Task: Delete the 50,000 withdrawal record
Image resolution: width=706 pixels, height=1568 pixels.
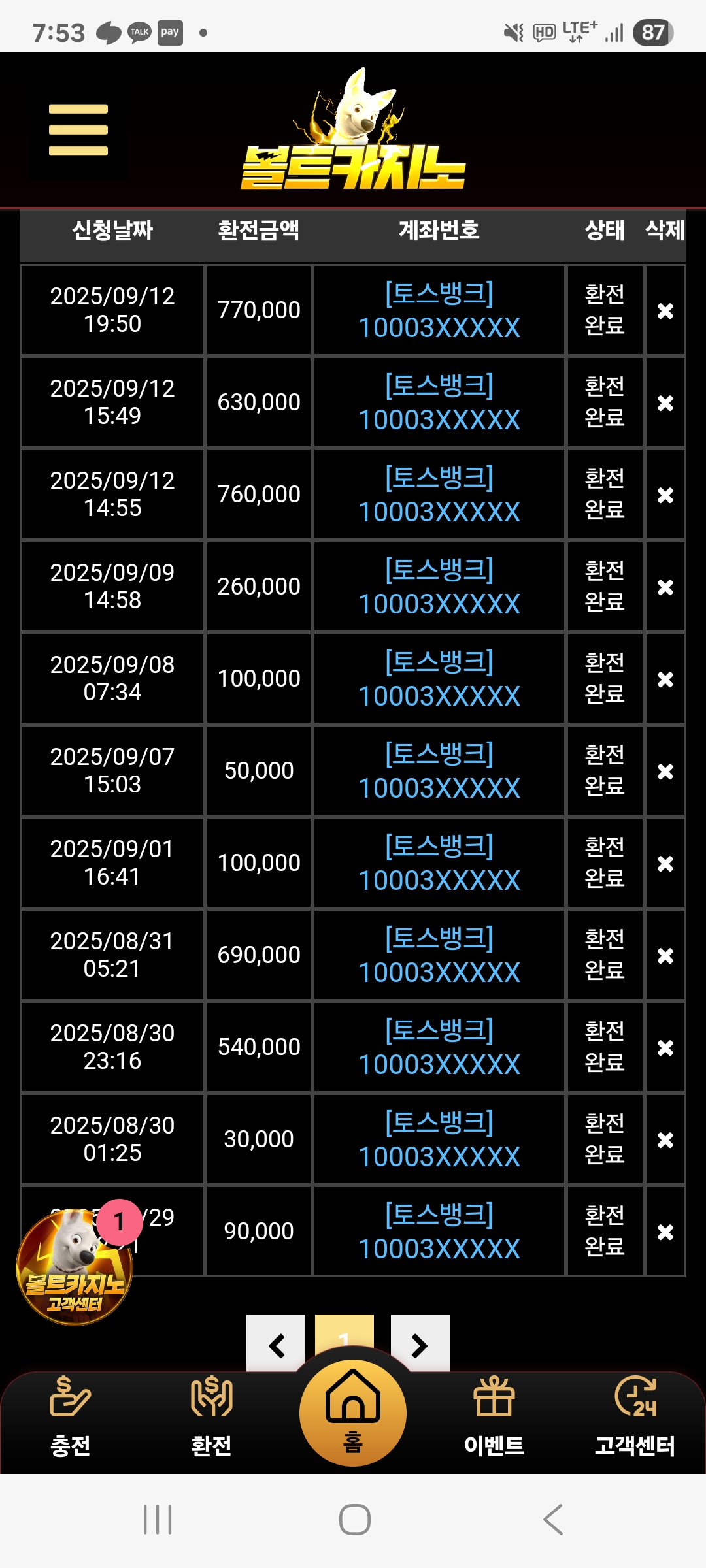Action: (665, 772)
